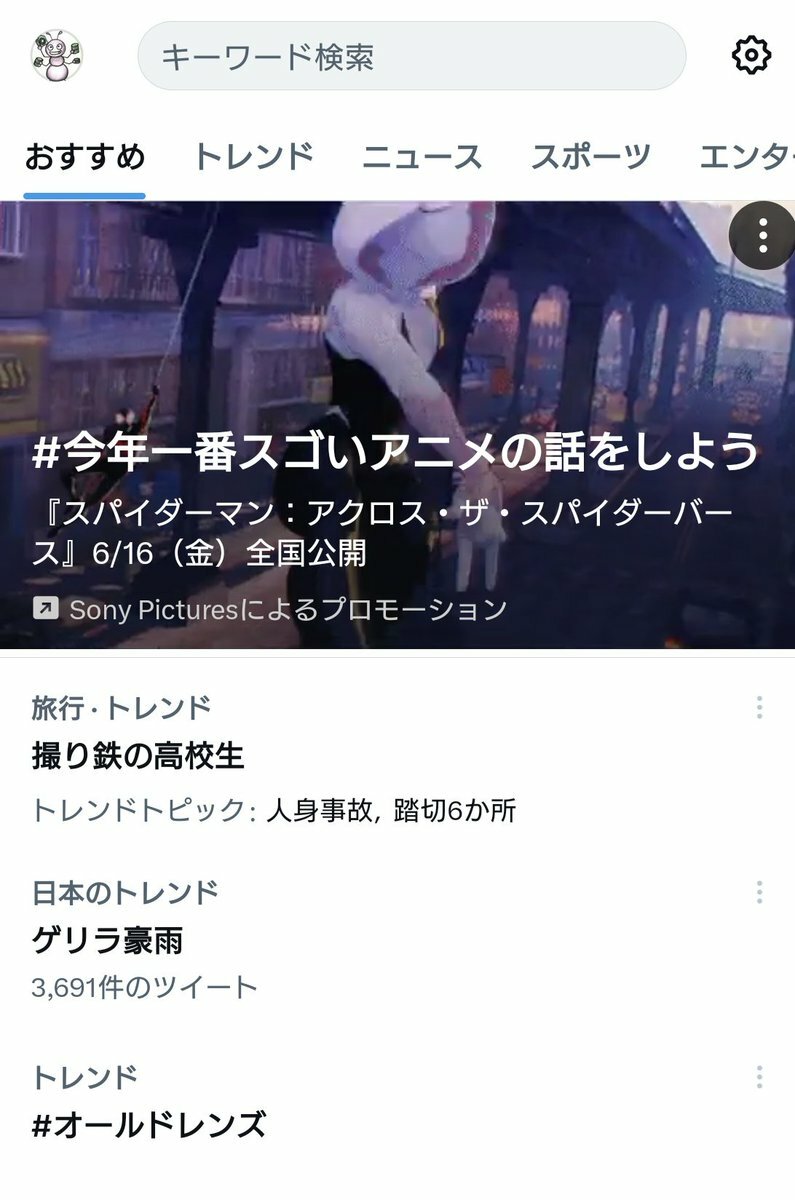The height and width of the screenshot is (1200, 795).
Task: Open the ゲリラ豪雨 trend
Action: click(x=107, y=939)
